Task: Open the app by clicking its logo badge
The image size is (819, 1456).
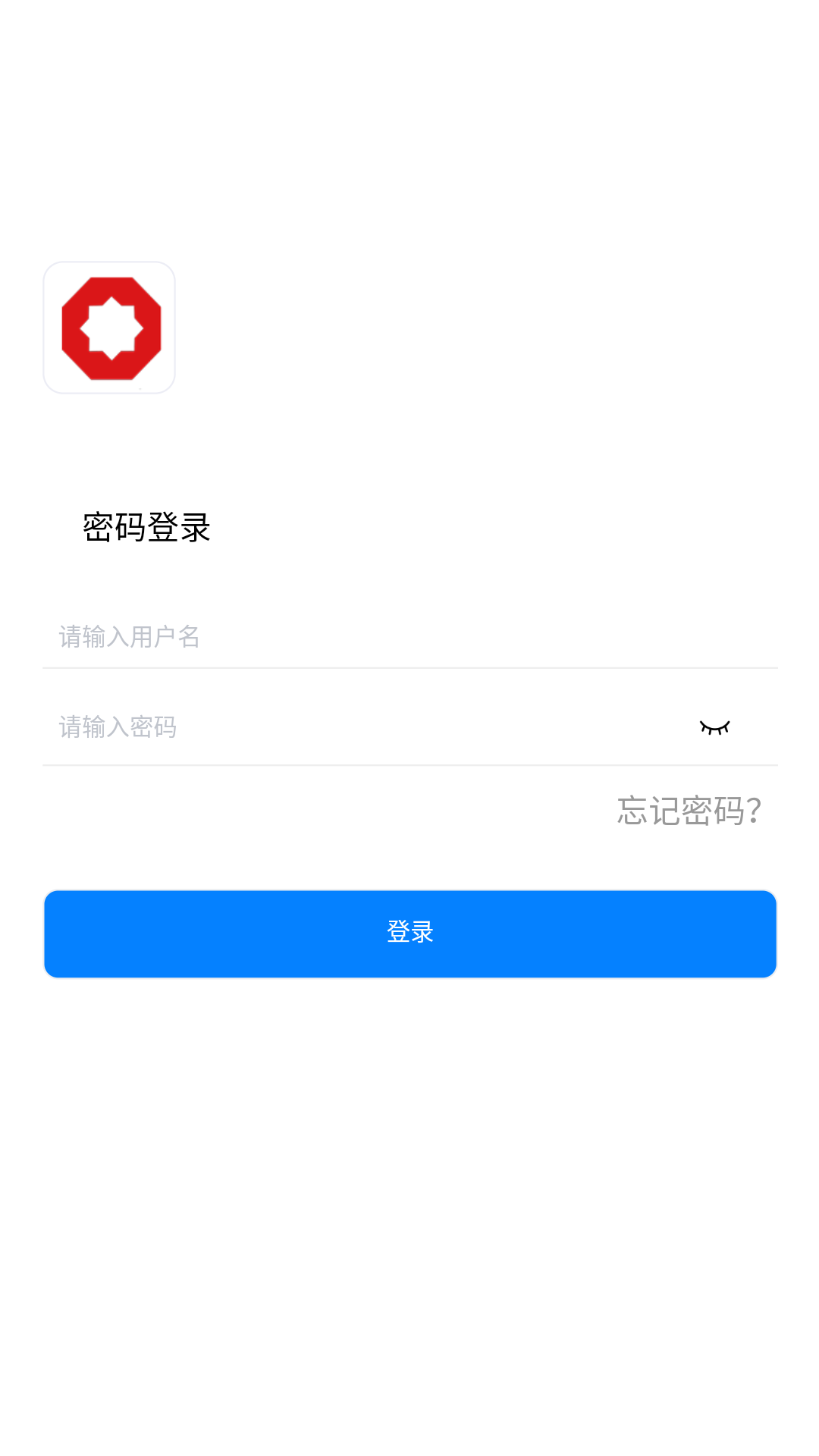Action: point(110,326)
